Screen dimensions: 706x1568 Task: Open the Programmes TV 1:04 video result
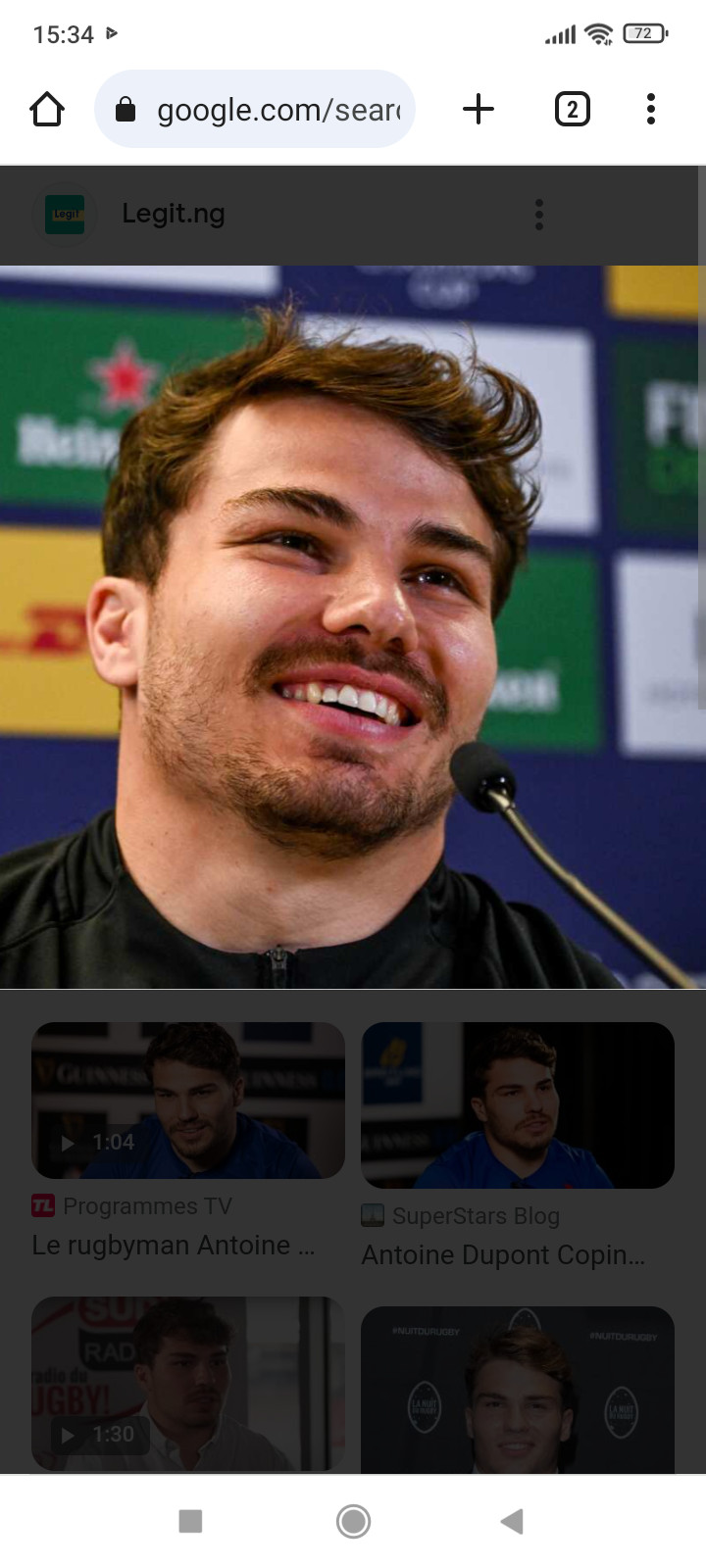click(188, 1101)
